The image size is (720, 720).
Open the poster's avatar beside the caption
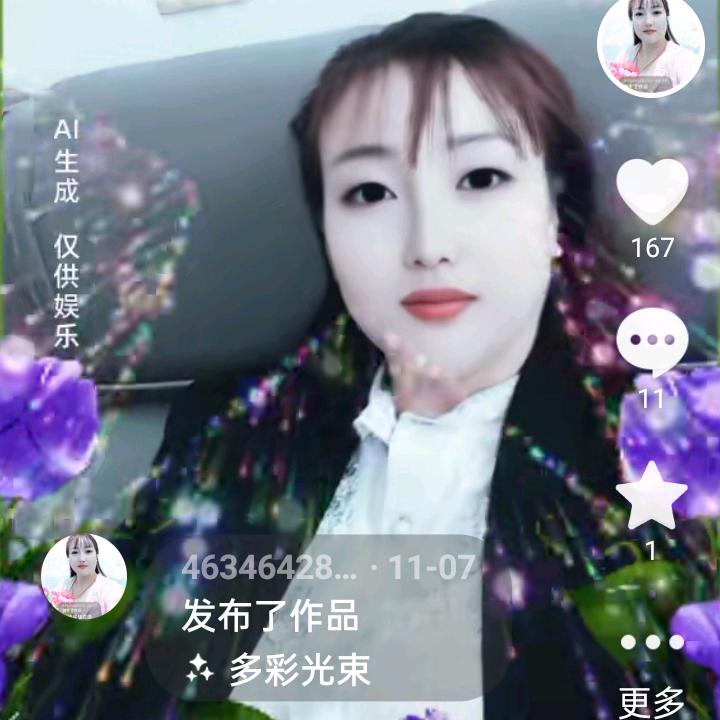coord(84,577)
